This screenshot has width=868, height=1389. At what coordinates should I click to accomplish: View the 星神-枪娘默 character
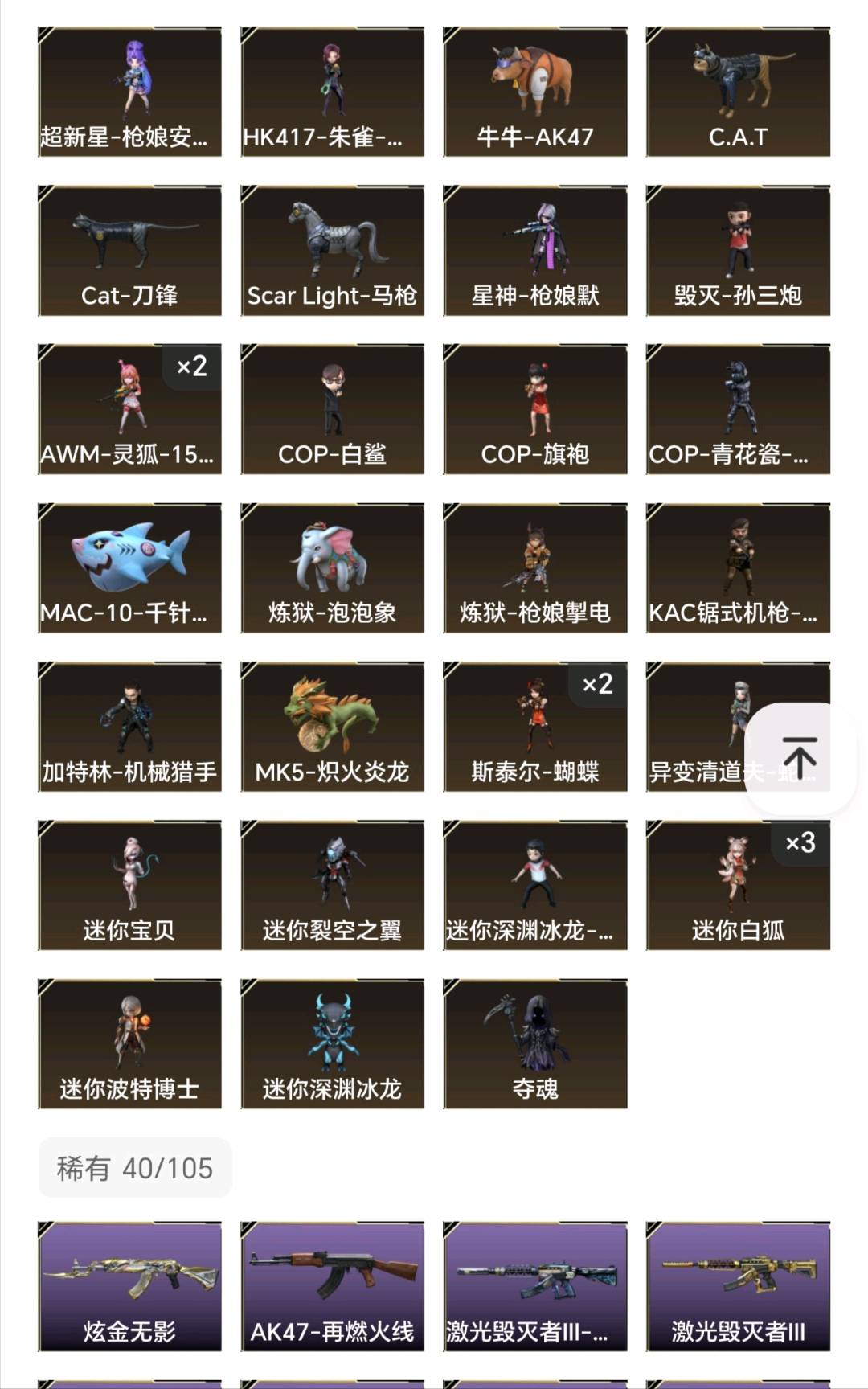point(535,250)
